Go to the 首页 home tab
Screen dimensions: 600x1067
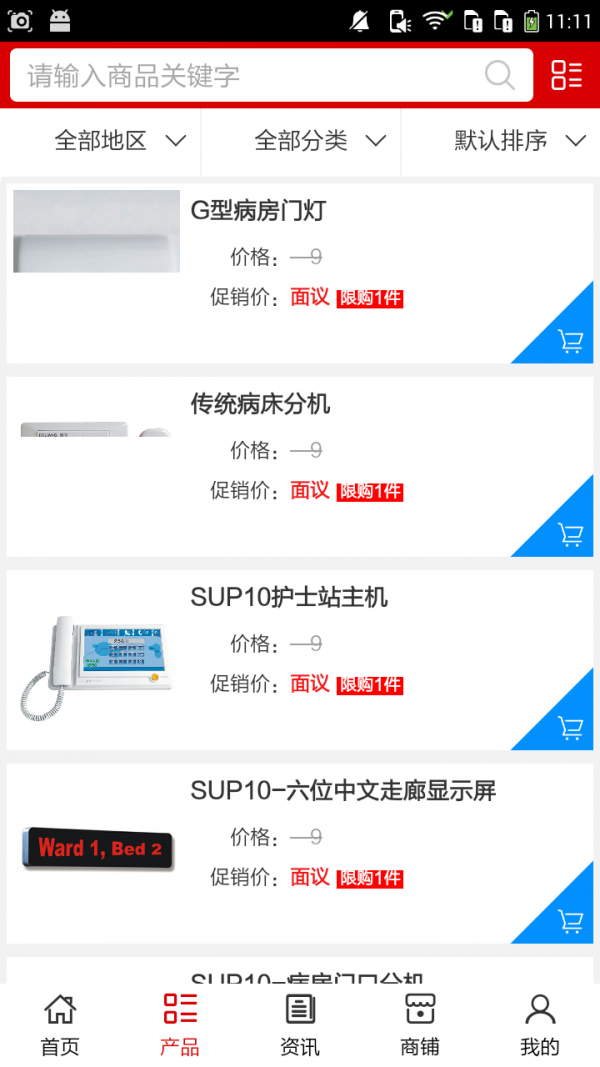[60, 1025]
